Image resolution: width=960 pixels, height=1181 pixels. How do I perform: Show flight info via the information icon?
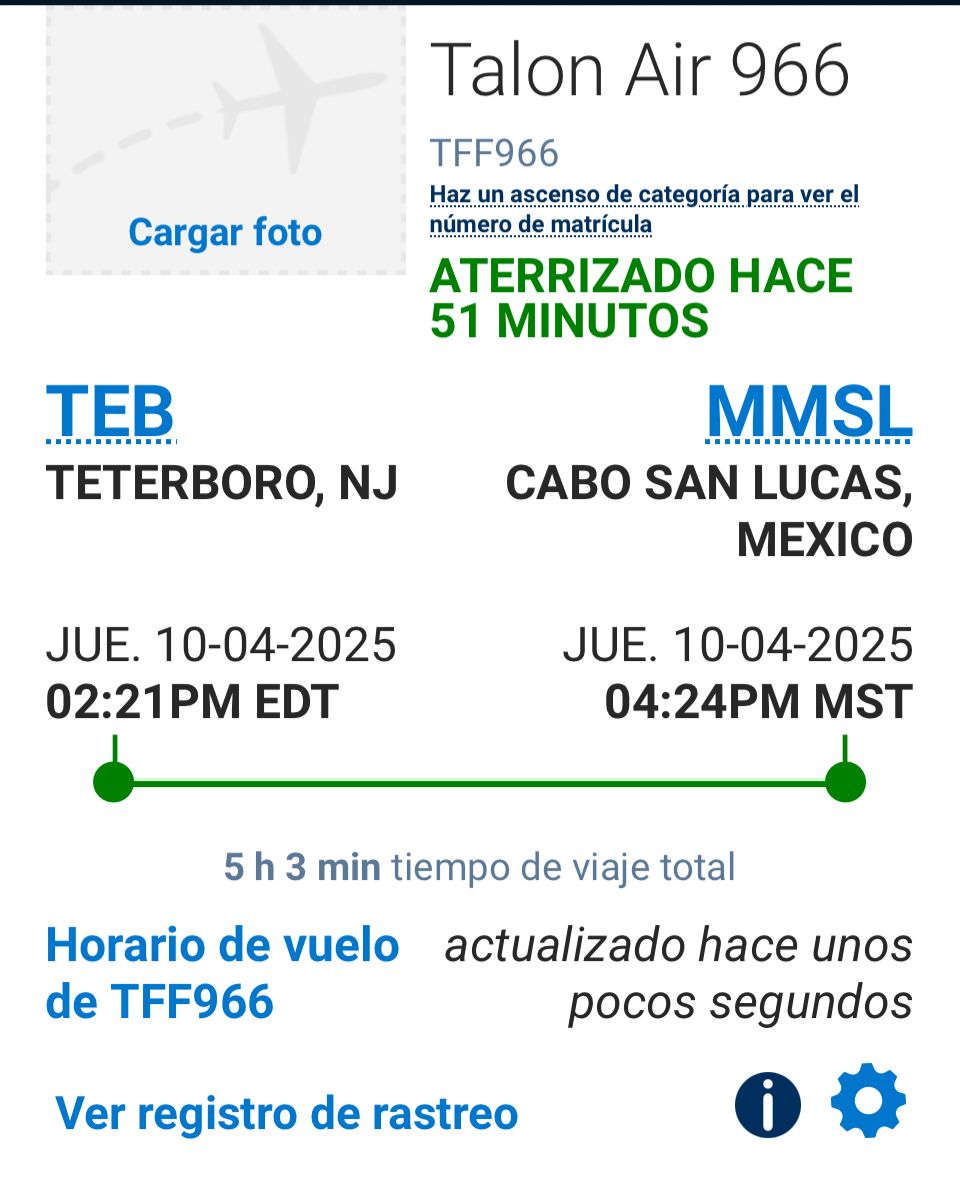(767, 1105)
